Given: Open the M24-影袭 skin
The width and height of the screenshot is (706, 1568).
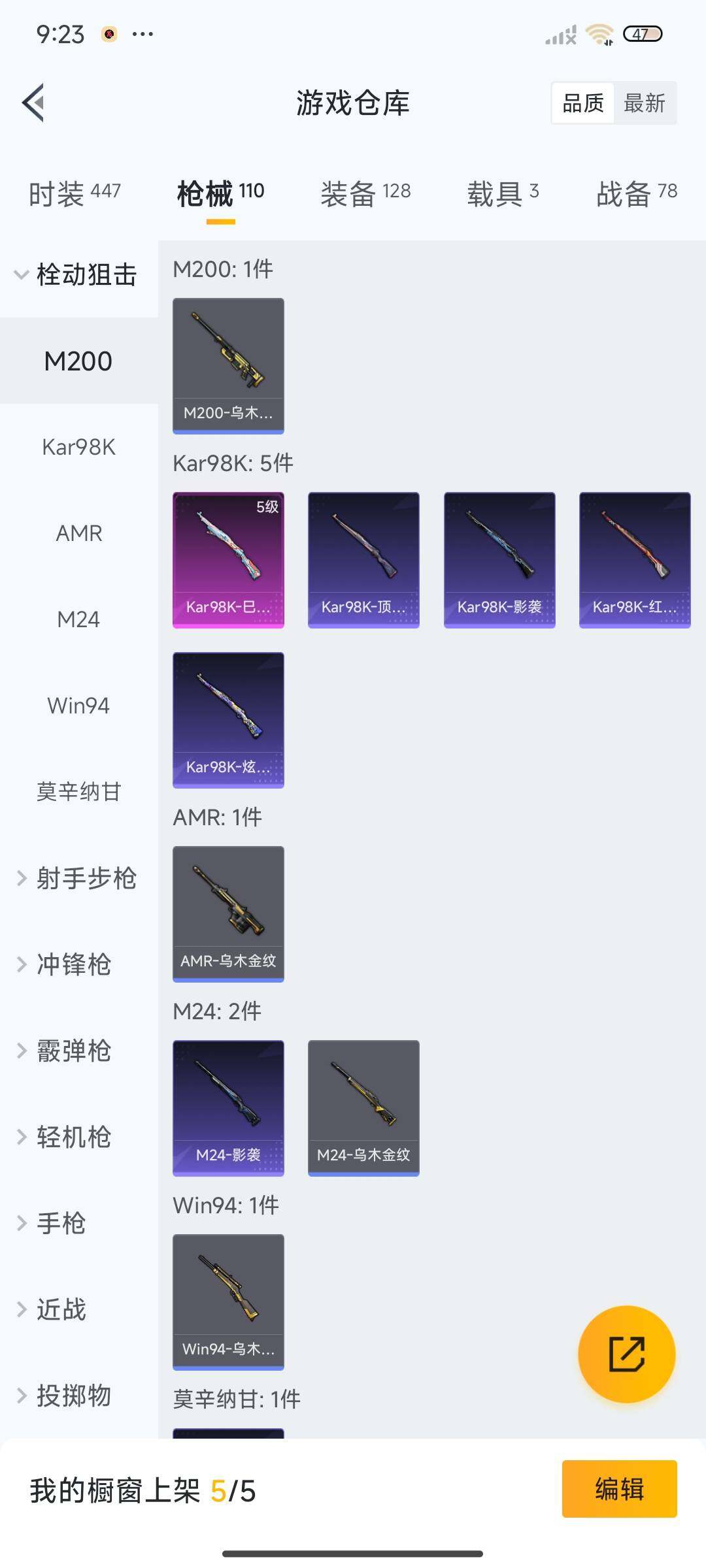Looking at the screenshot, I should [x=228, y=1107].
